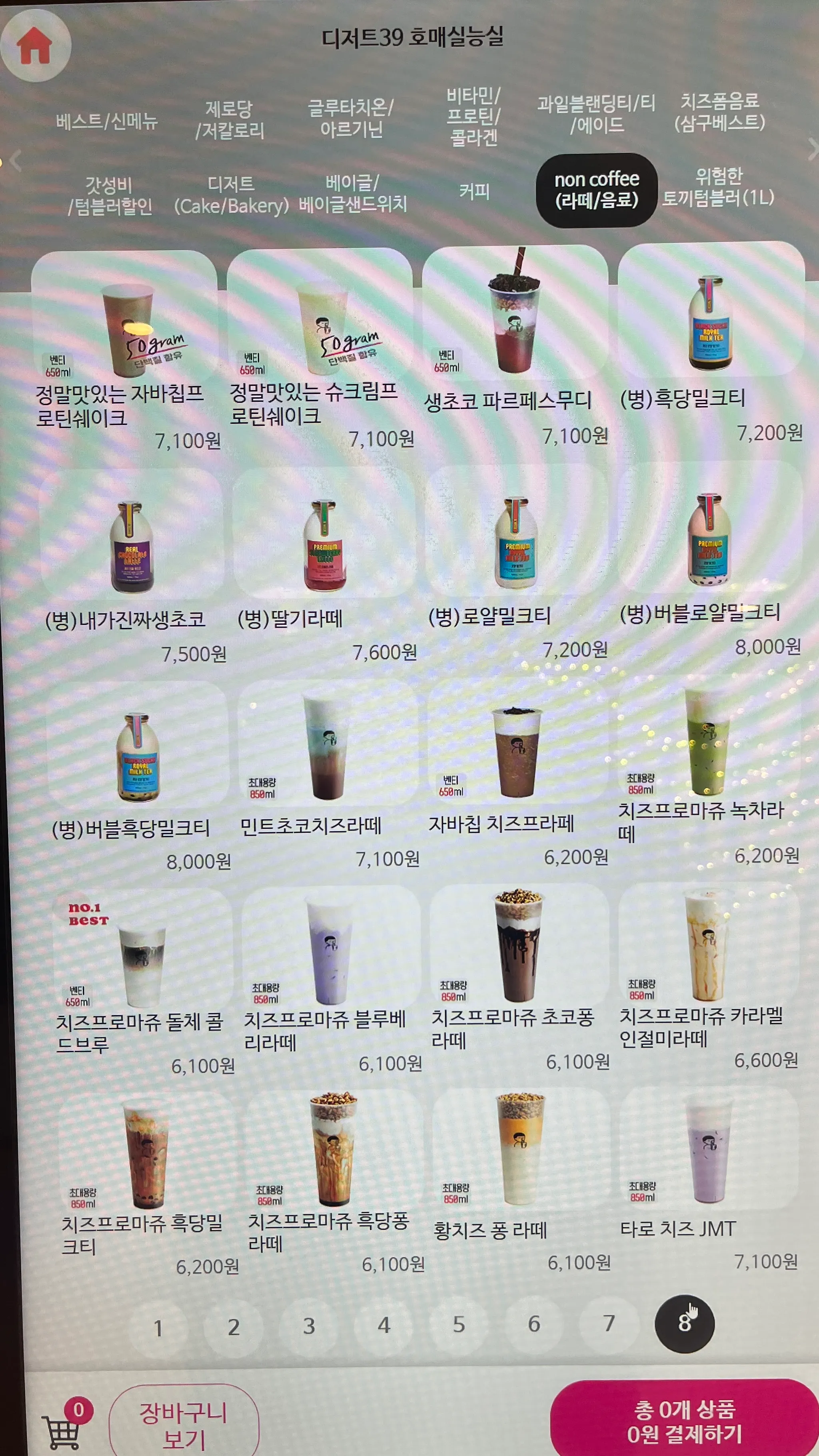Open the 치즈폼음료 (삼구베스트) category
Image resolution: width=819 pixels, height=1456 pixels.
[719, 112]
